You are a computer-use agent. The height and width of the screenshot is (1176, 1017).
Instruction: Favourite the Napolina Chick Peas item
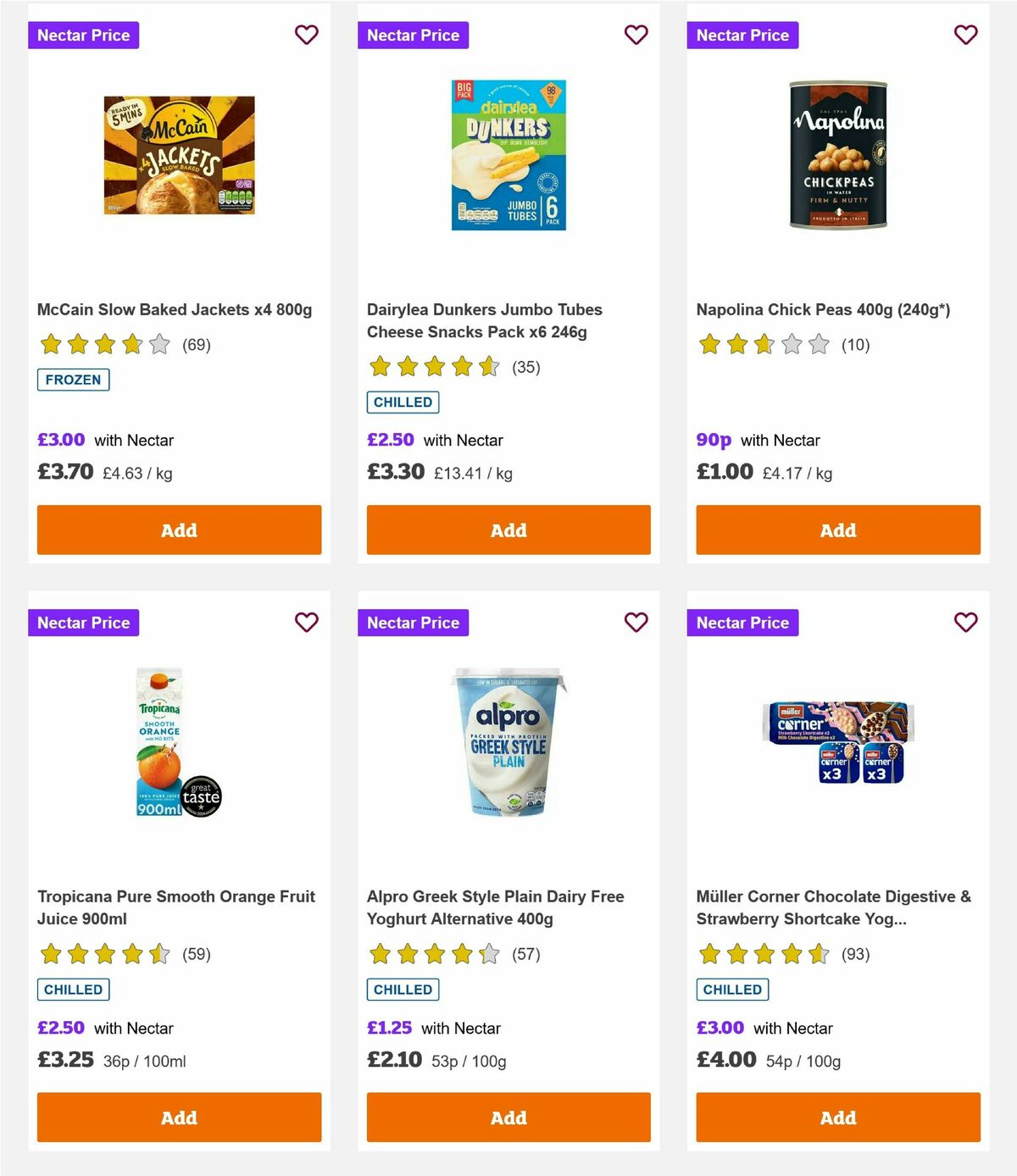(x=965, y=35)
